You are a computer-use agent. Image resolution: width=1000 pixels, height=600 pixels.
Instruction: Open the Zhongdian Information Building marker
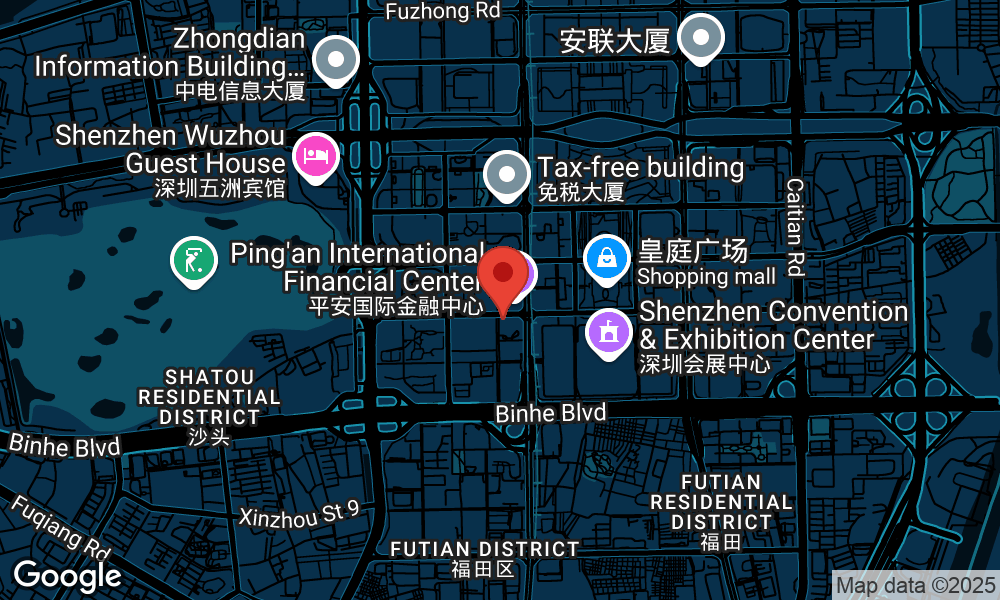[336, 59]
